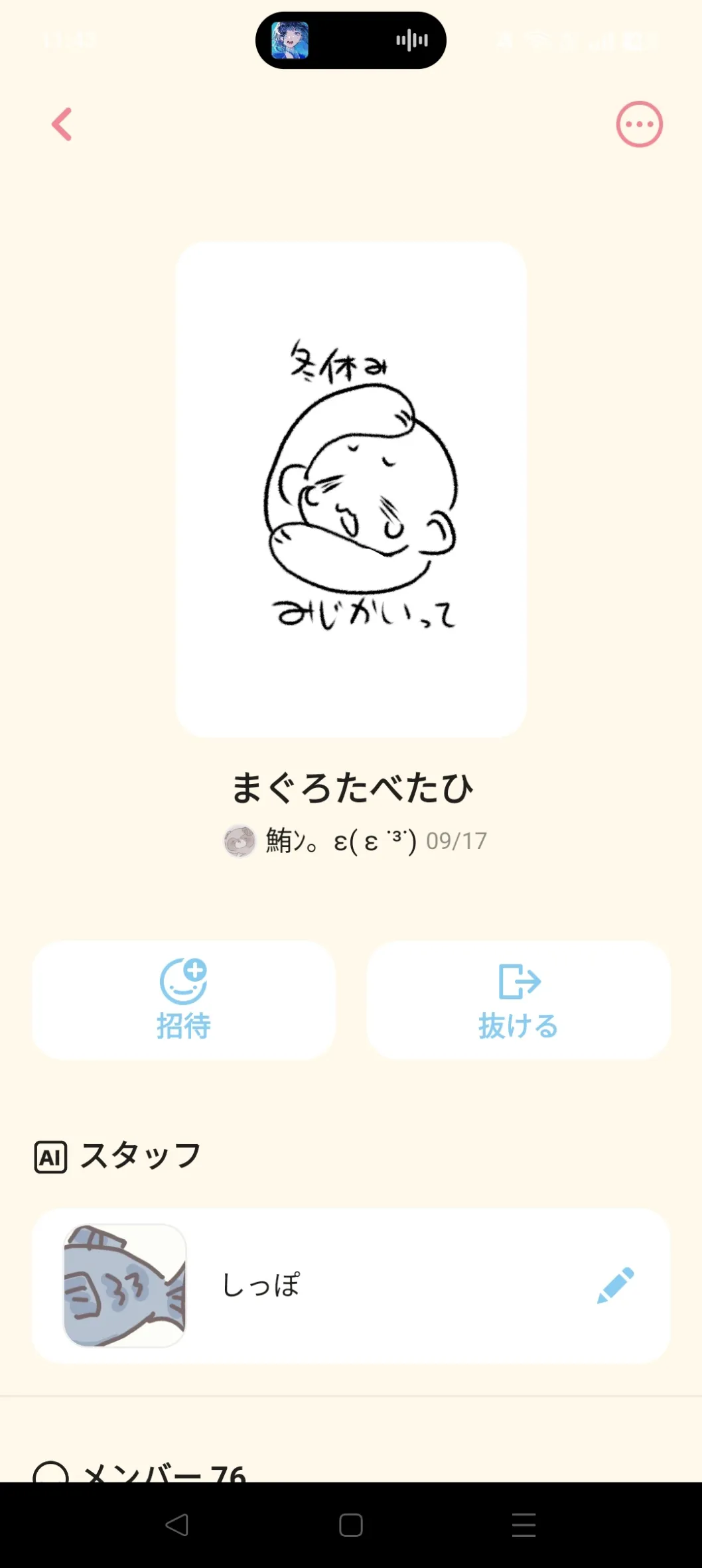
Task: Show recent apps
Action: [524, 1525]
